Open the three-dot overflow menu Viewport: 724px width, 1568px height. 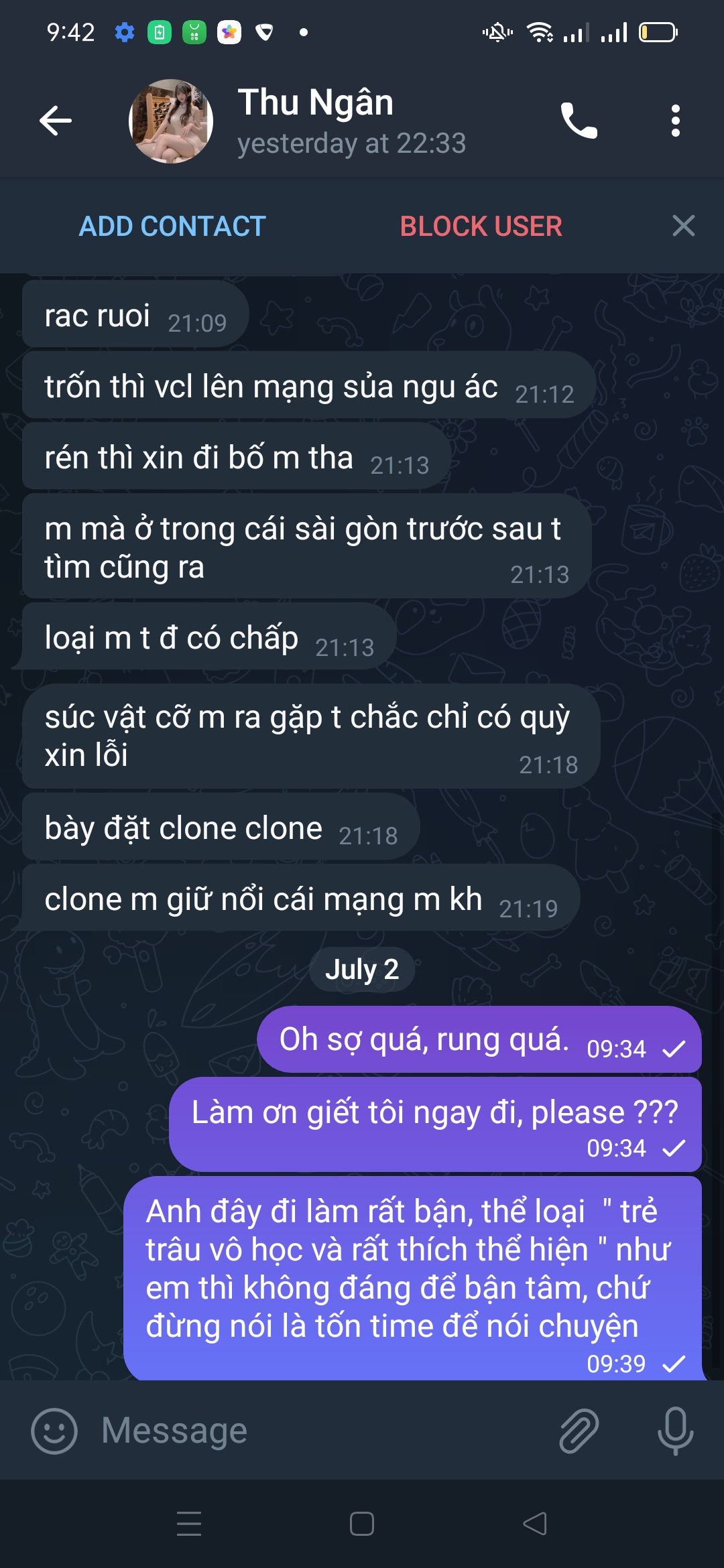[x=675, y=121]
